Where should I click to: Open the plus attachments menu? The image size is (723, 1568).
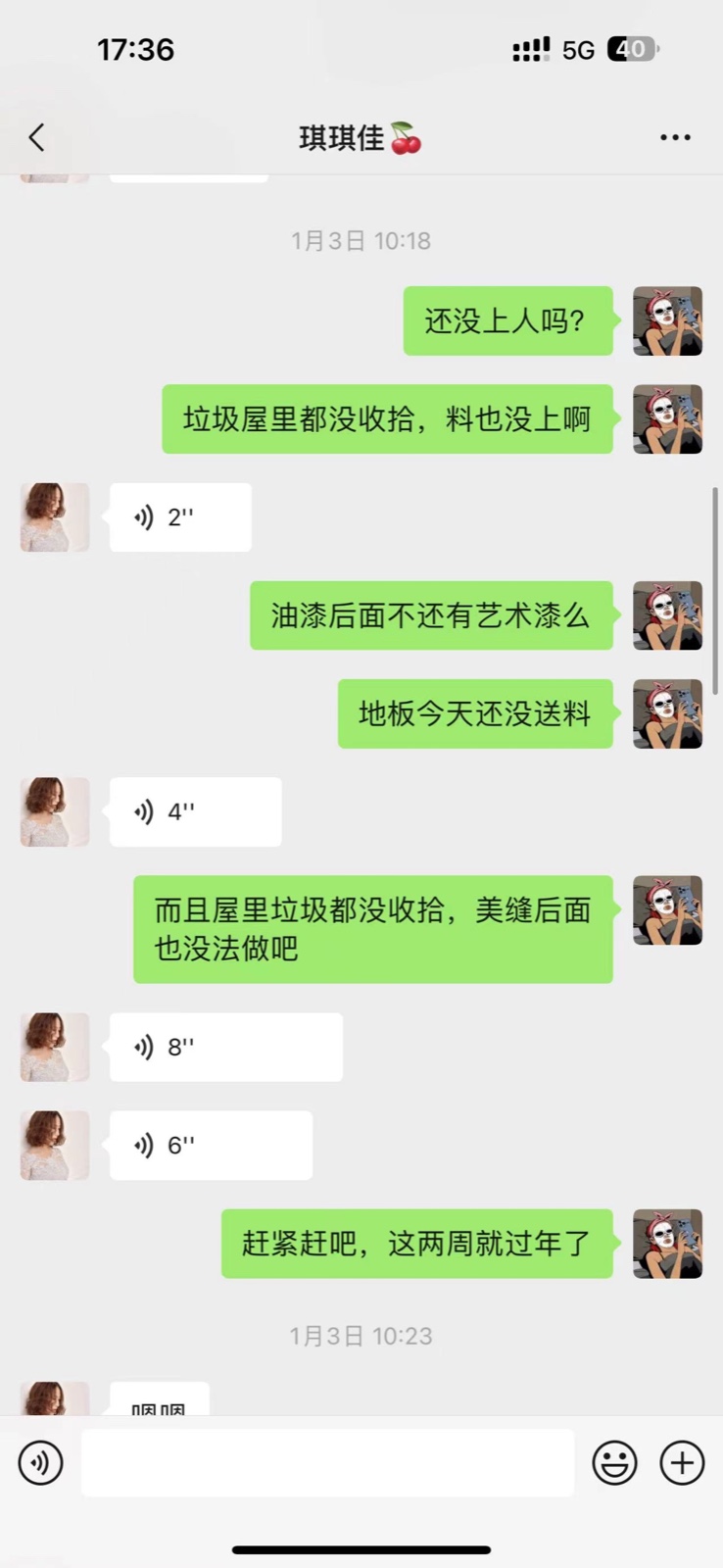click(x=682, y=1463)
